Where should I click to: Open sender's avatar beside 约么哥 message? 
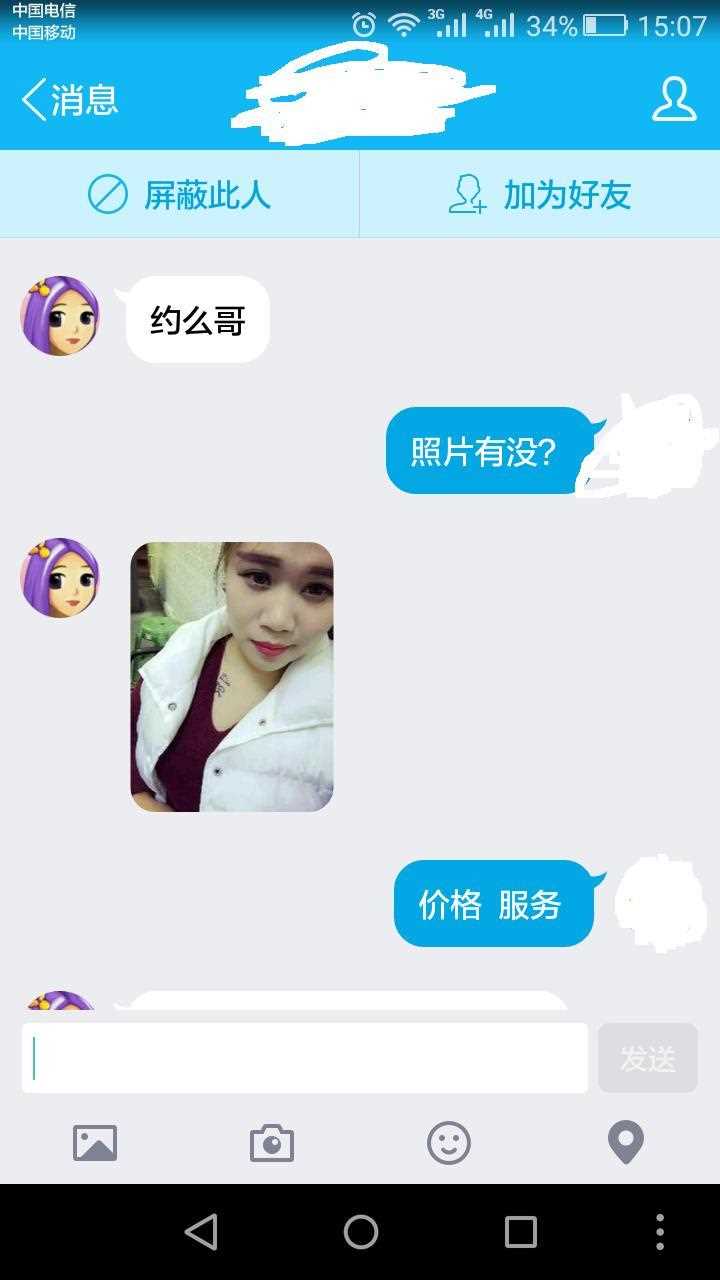pyautogui.click(x=60, y=316)
